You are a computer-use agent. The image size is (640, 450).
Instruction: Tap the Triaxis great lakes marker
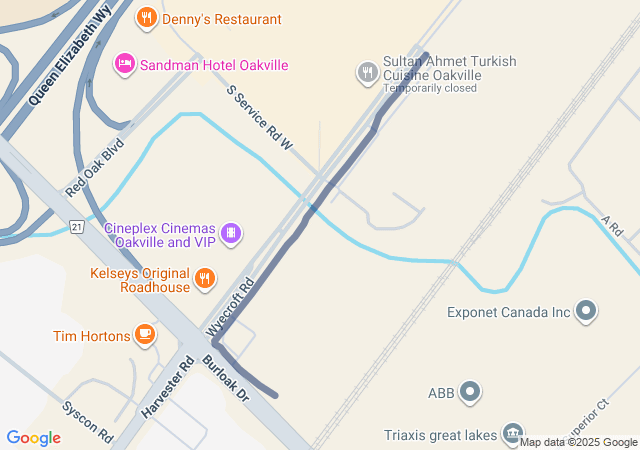click(512, 434)
